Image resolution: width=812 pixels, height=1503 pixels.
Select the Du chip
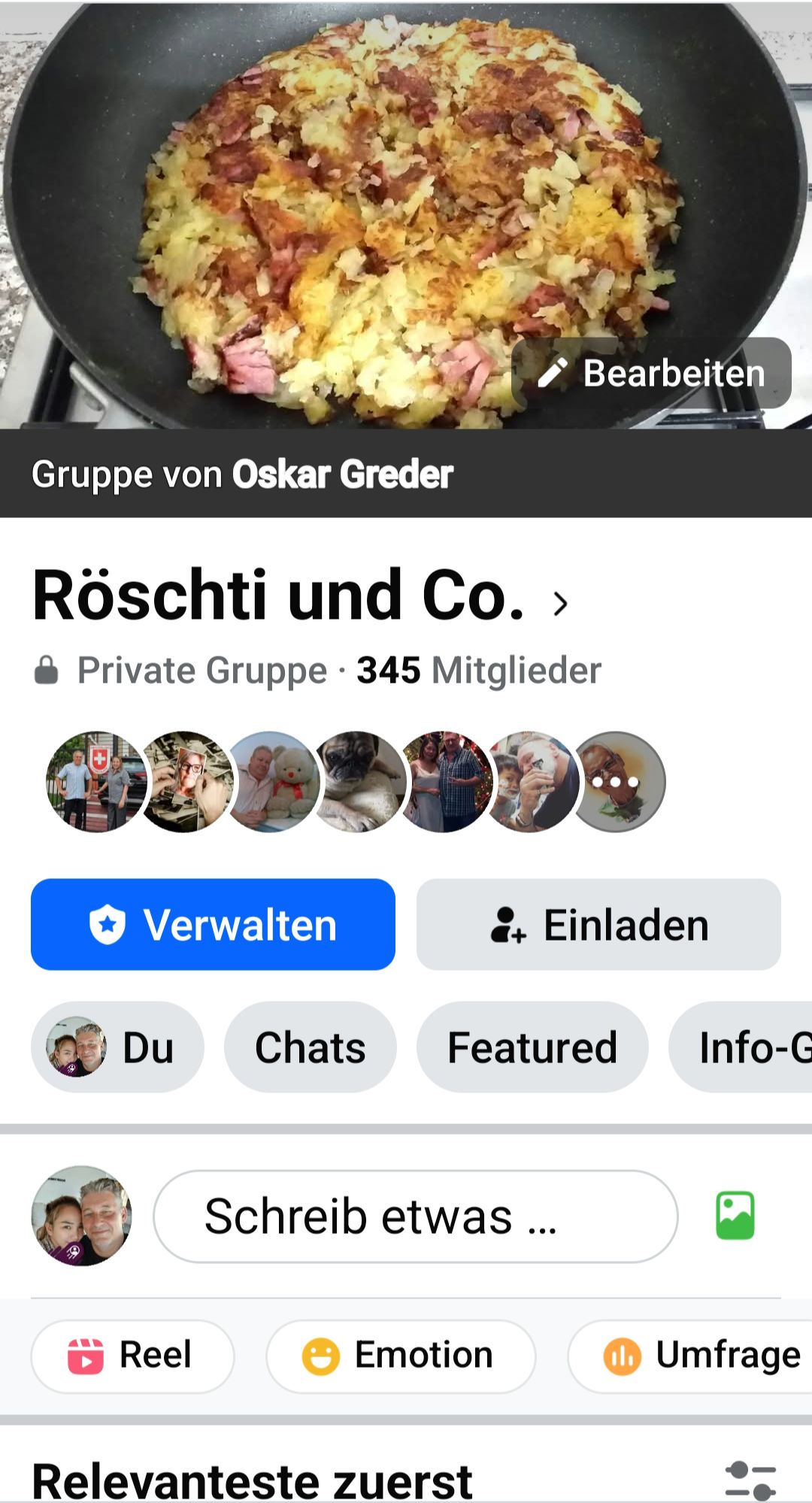click(x=117, y=1047)
